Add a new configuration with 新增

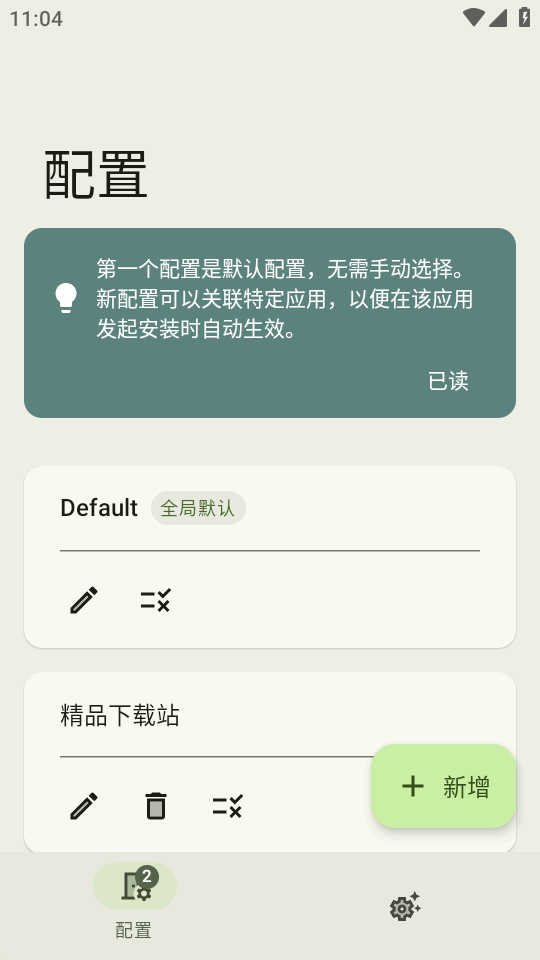tap(443, 786)
